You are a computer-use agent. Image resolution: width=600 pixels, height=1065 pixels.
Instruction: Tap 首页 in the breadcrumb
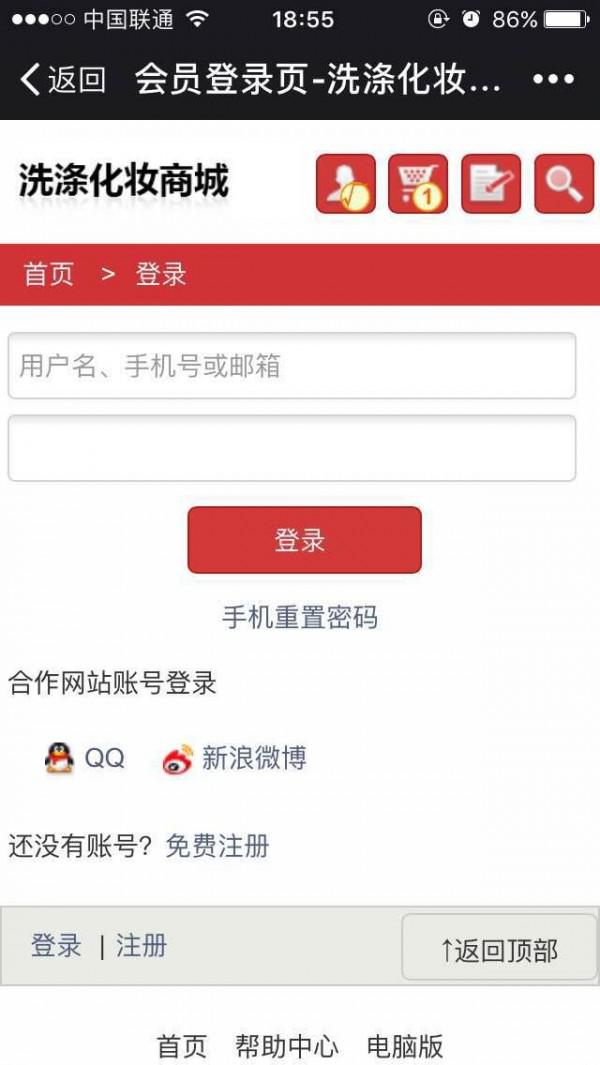(x=49, y=275)
